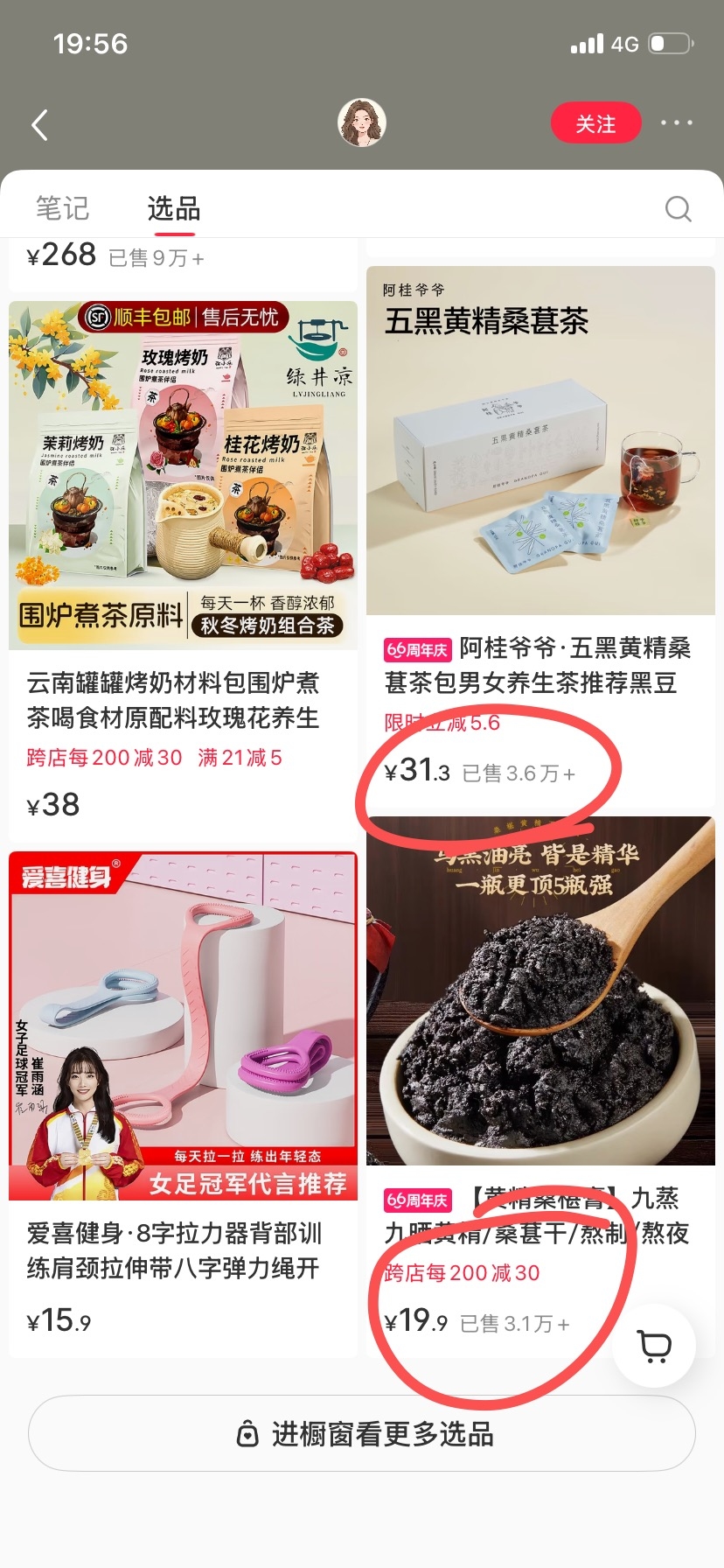The image size is (724, 1568).
Task: Go back using the top-left arrow
Action: (39, 125)
